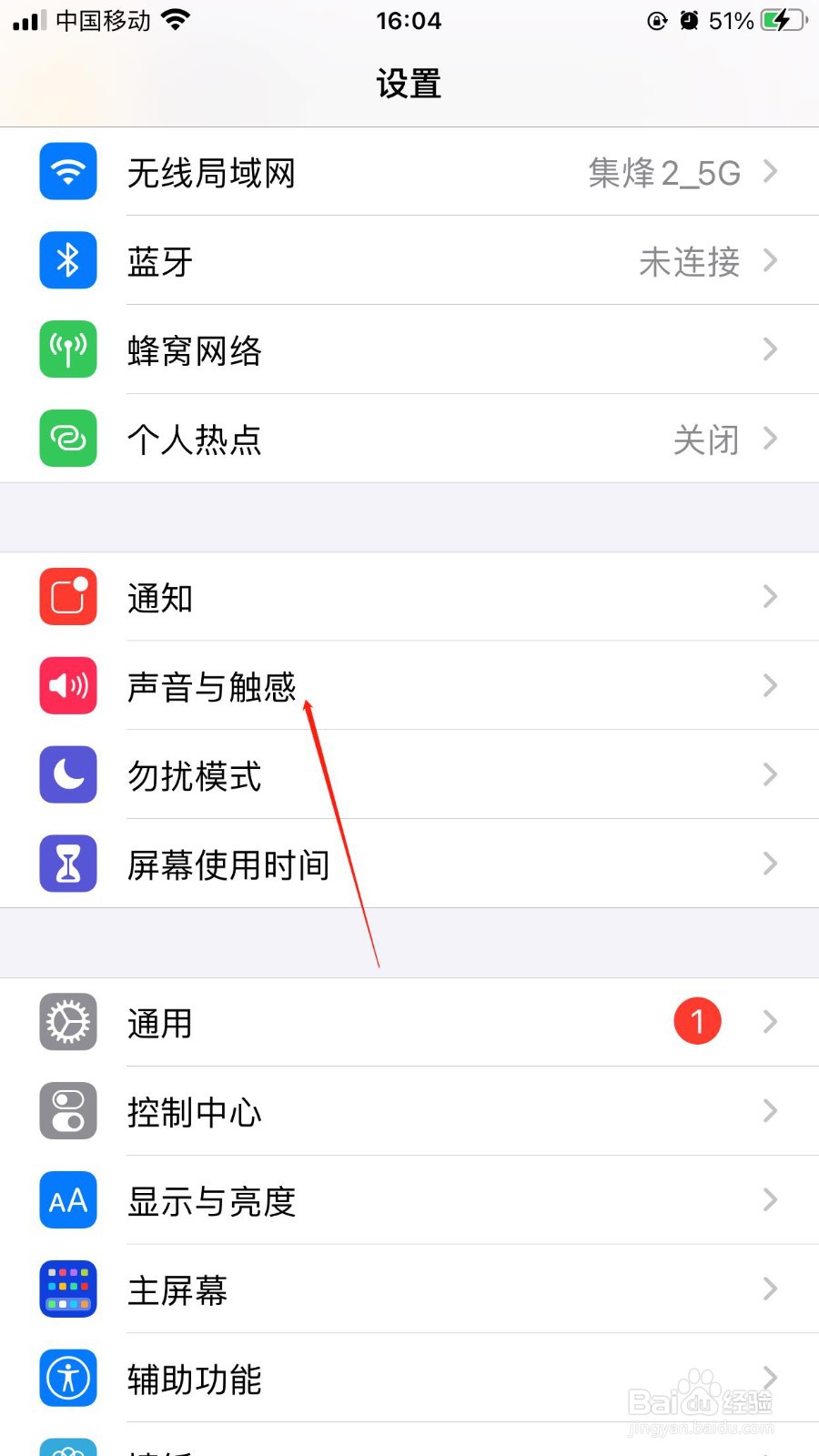Expand the 通用 row chevron
Viewport: 819px width, 1456px height.
[x=771, y=1023]
